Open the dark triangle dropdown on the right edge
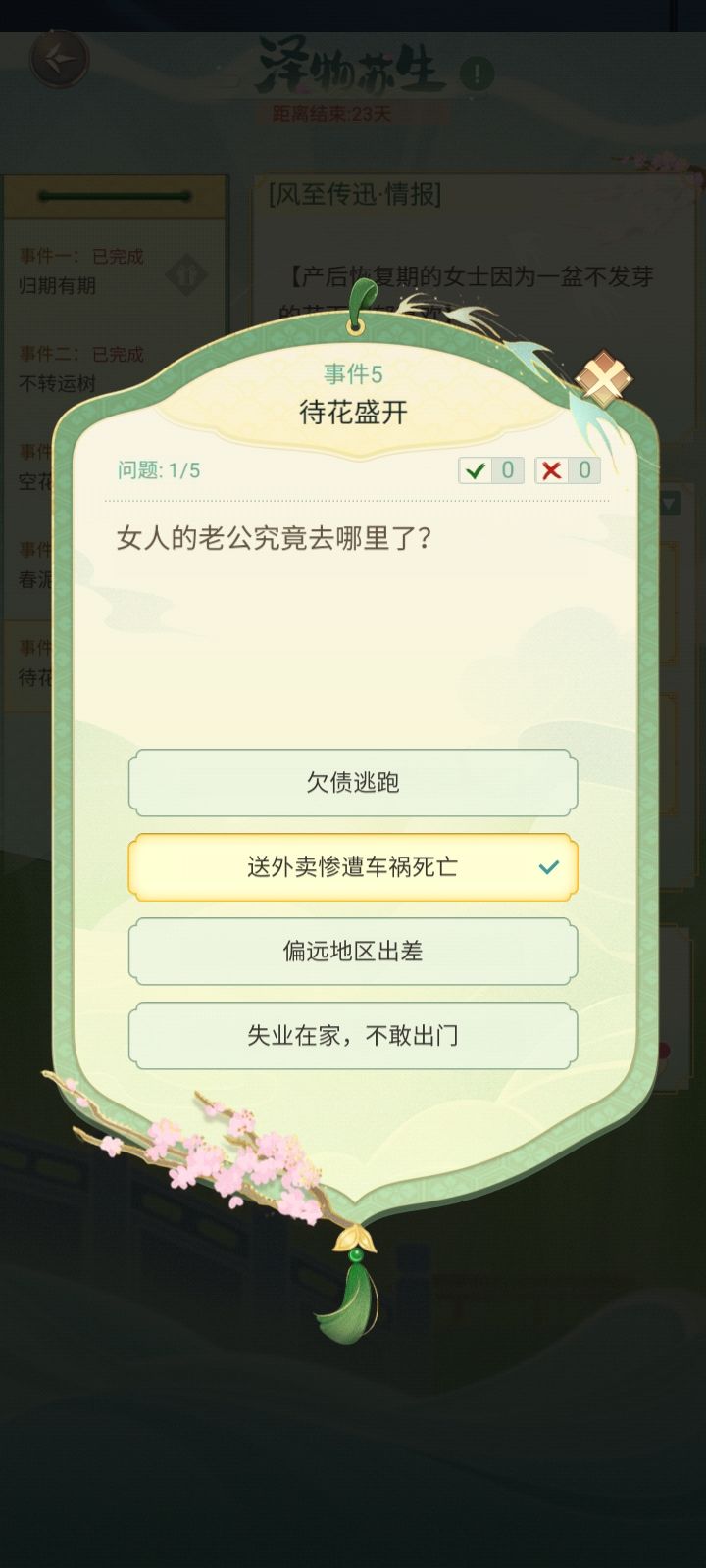Viewport: 706px width, 1568px height. [670, 502]
